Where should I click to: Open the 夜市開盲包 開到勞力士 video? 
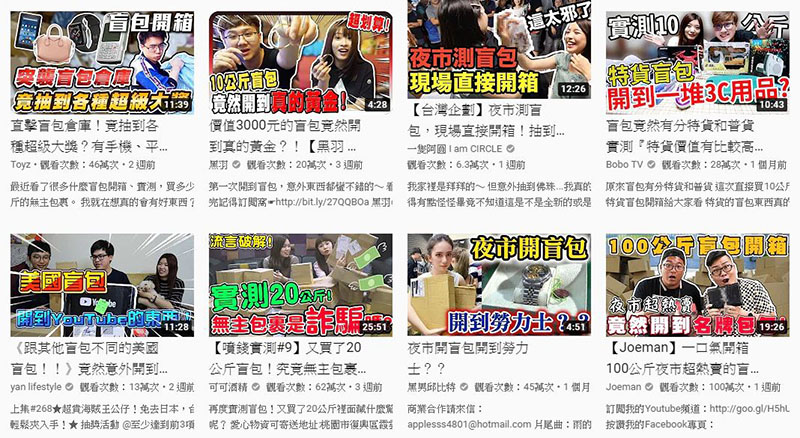[x=499, y=285]
